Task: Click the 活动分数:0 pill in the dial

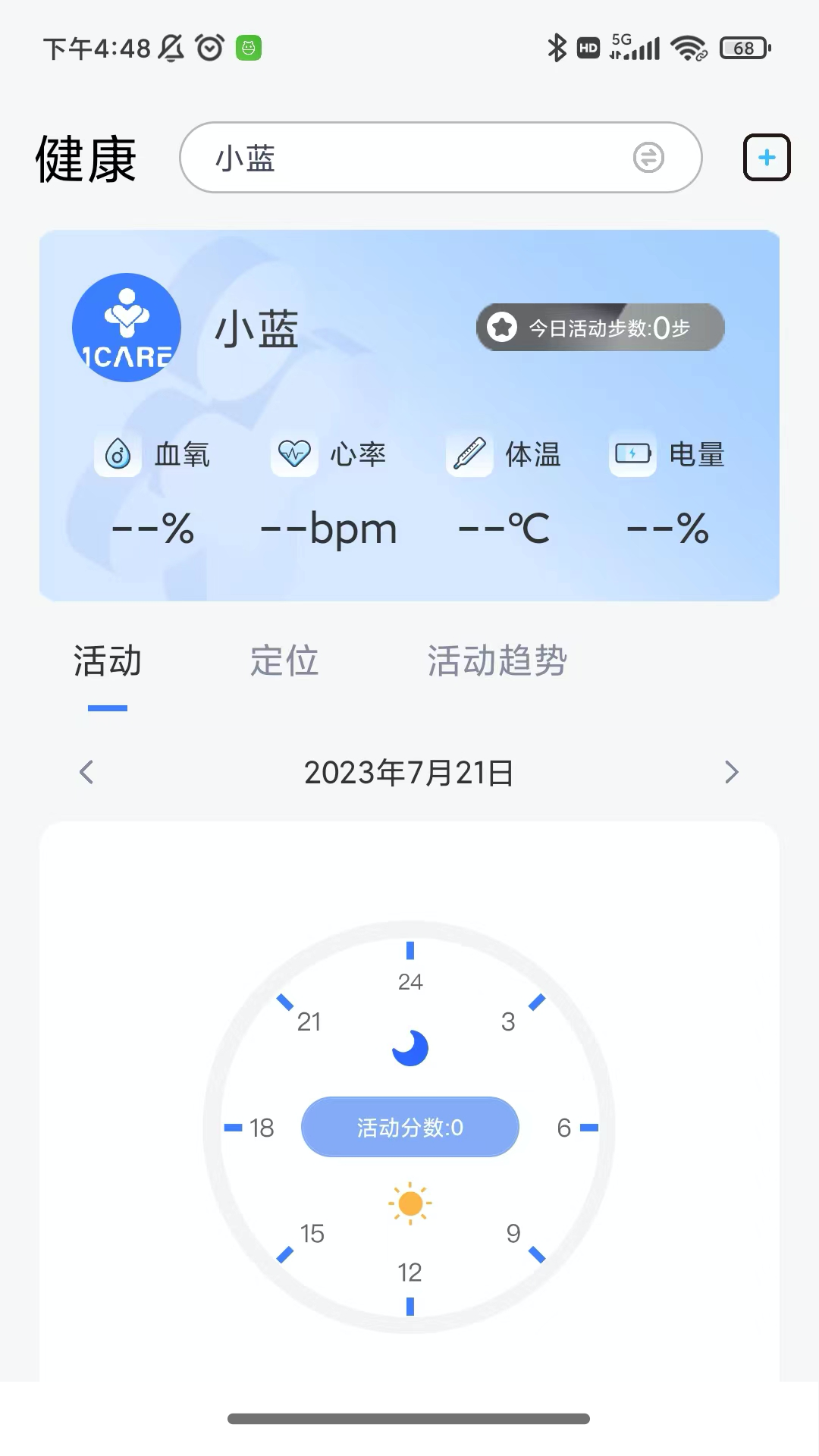Action: tap(410, 1128)
